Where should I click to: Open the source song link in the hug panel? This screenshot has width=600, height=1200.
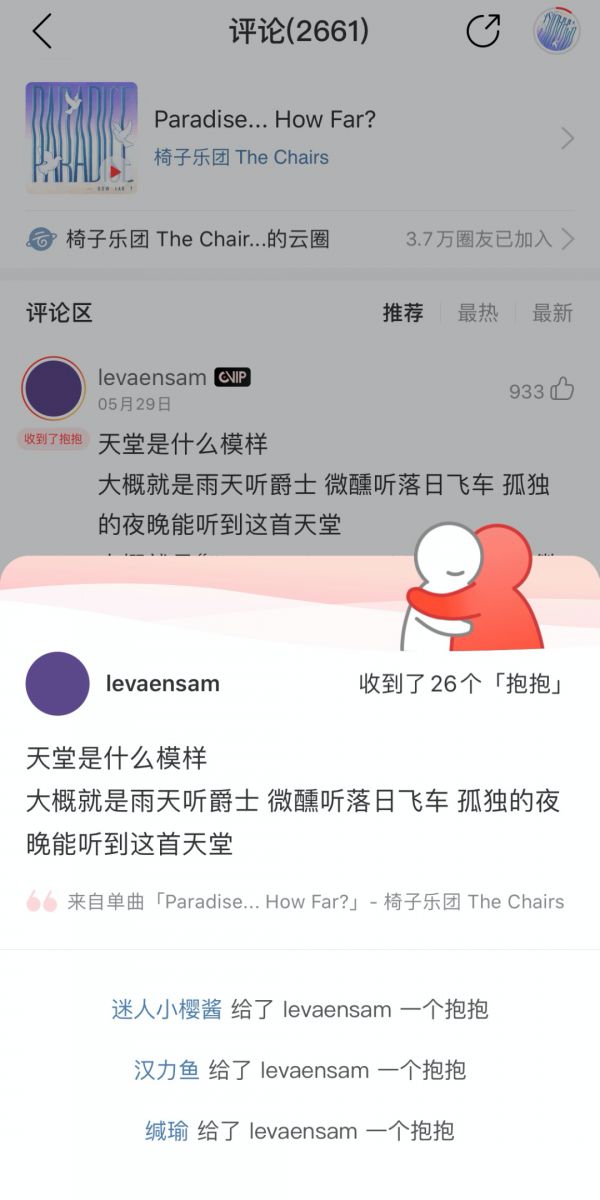coord(315,902)
